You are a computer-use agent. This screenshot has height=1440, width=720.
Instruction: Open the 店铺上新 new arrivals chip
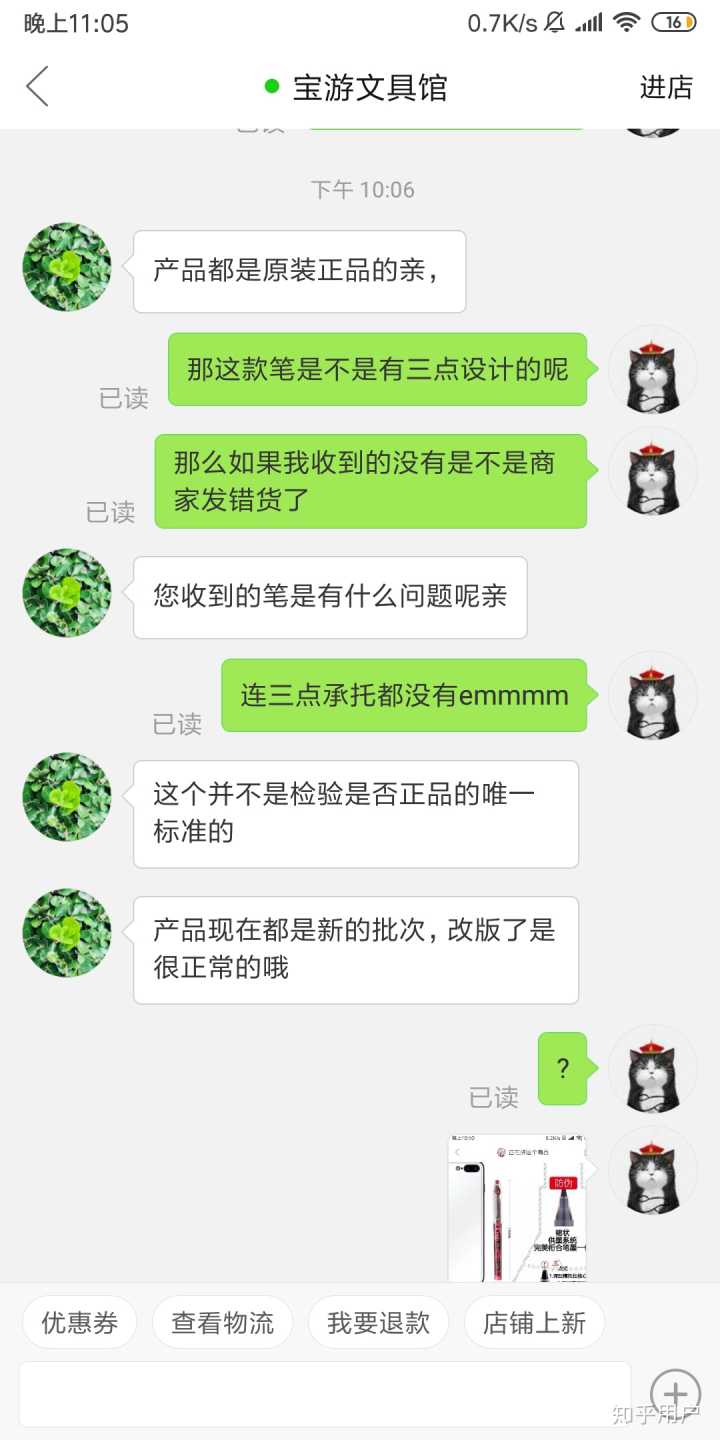tap(534, 1323)
